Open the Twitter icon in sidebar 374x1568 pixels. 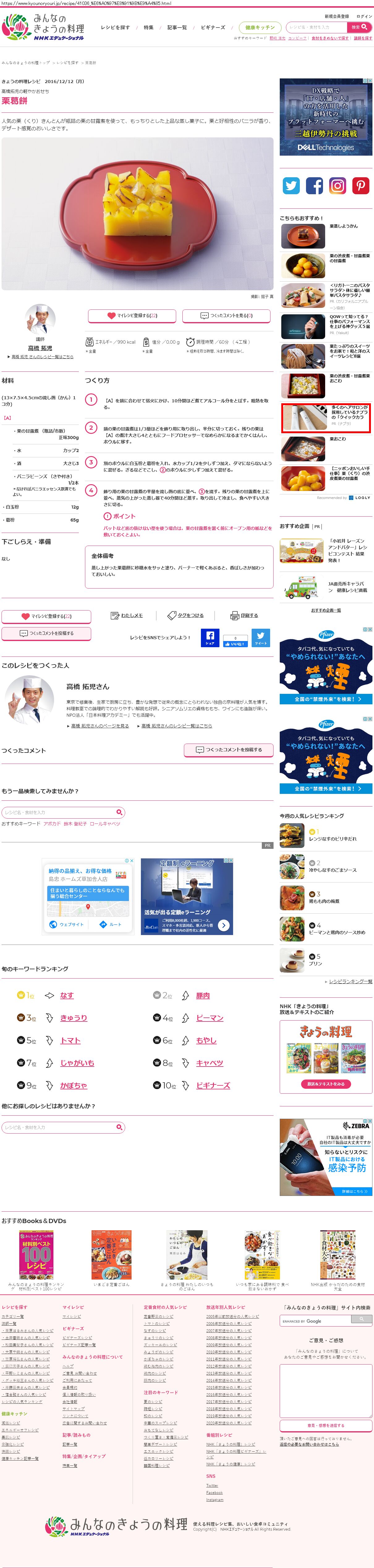coord(291,186)
